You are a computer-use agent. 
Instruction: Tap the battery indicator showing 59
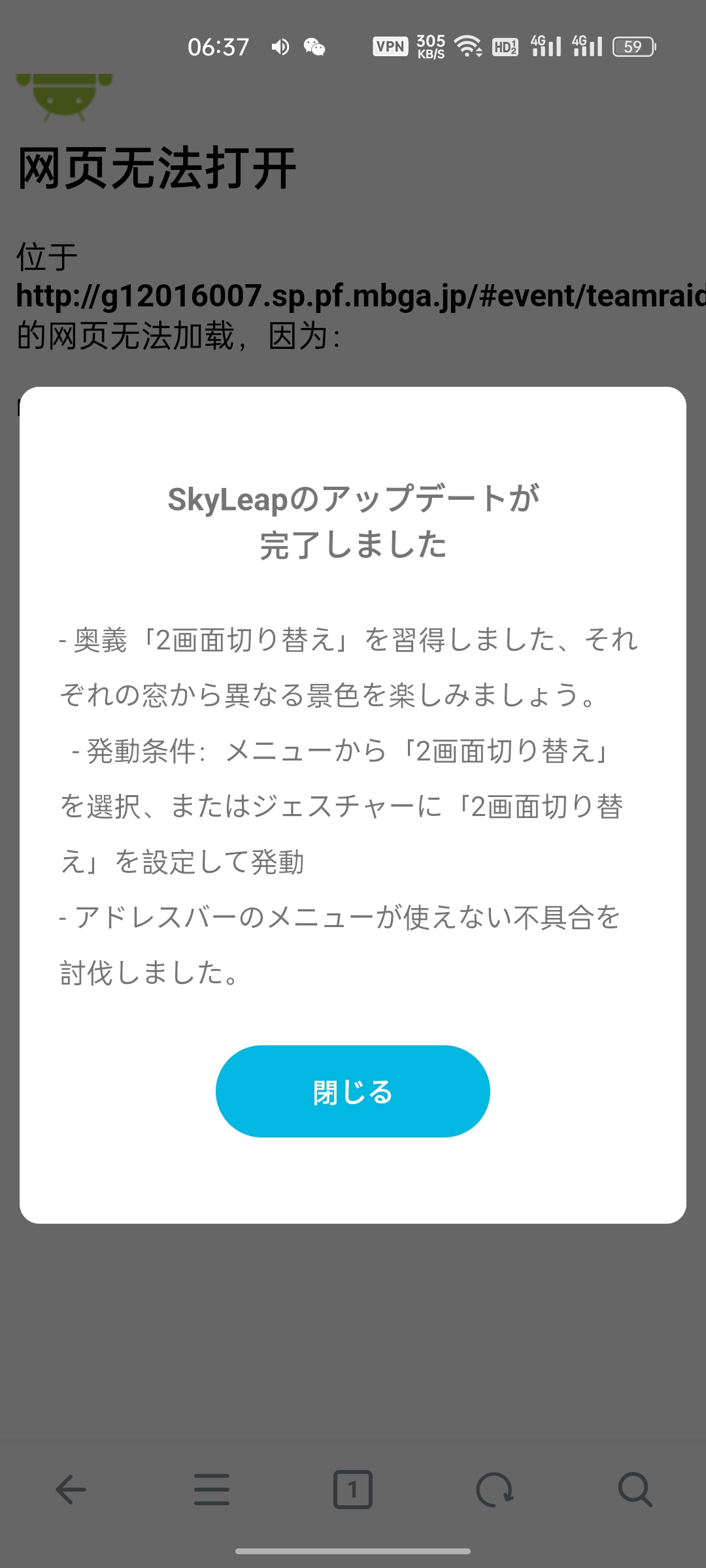[633, 46]
